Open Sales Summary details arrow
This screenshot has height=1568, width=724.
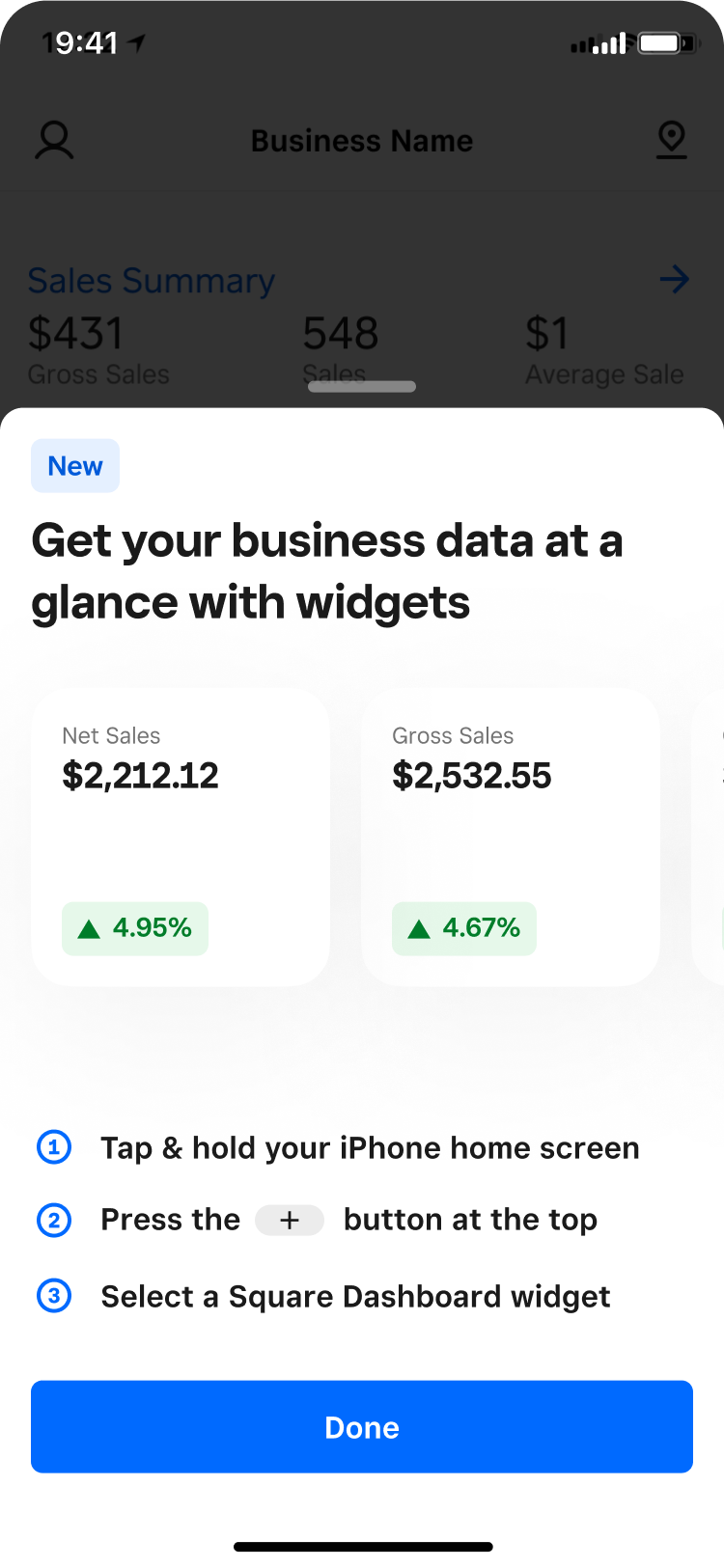click(675, 280)
